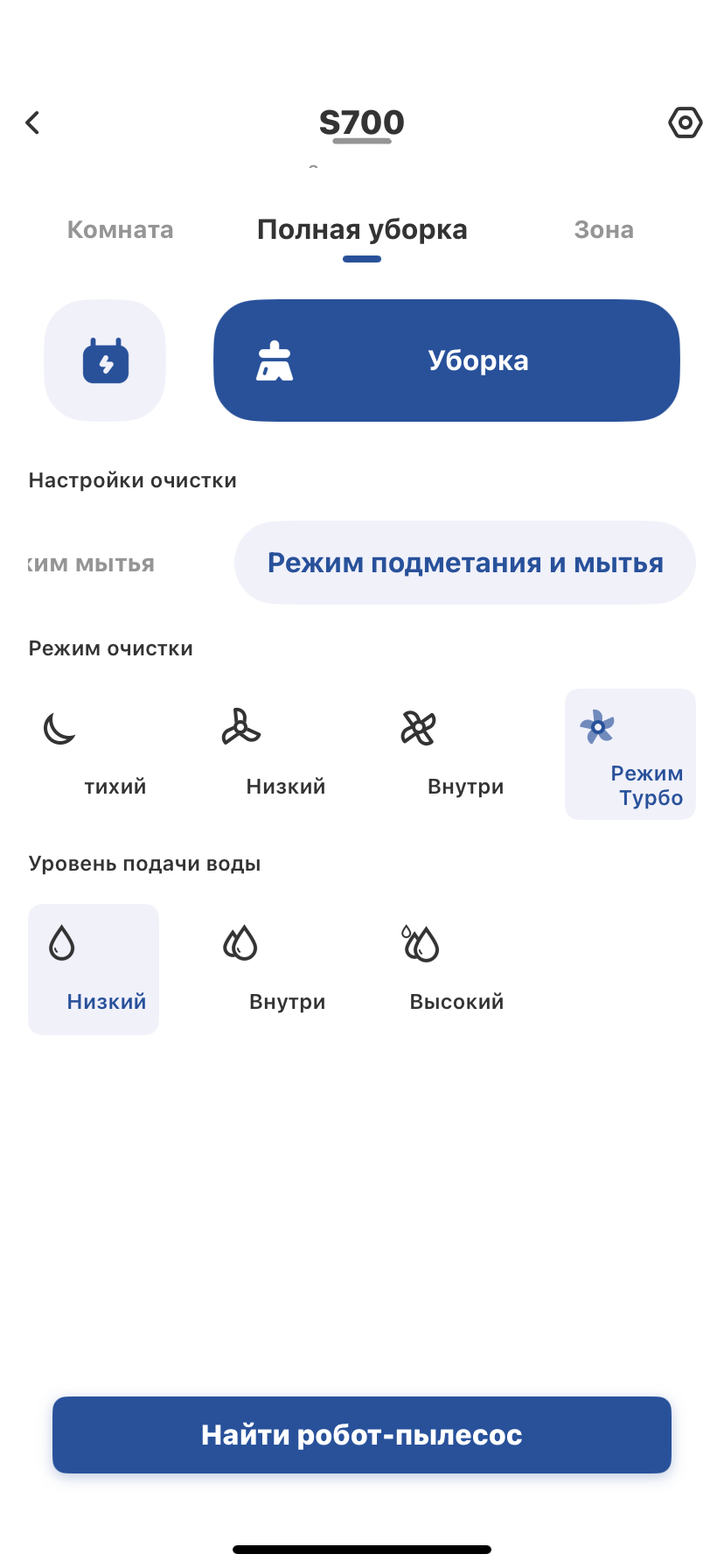This screenshot has height=1568, width=724.
Task: Go back using the arrow icon
Action: pyautogui.click(x=33, y=122)
